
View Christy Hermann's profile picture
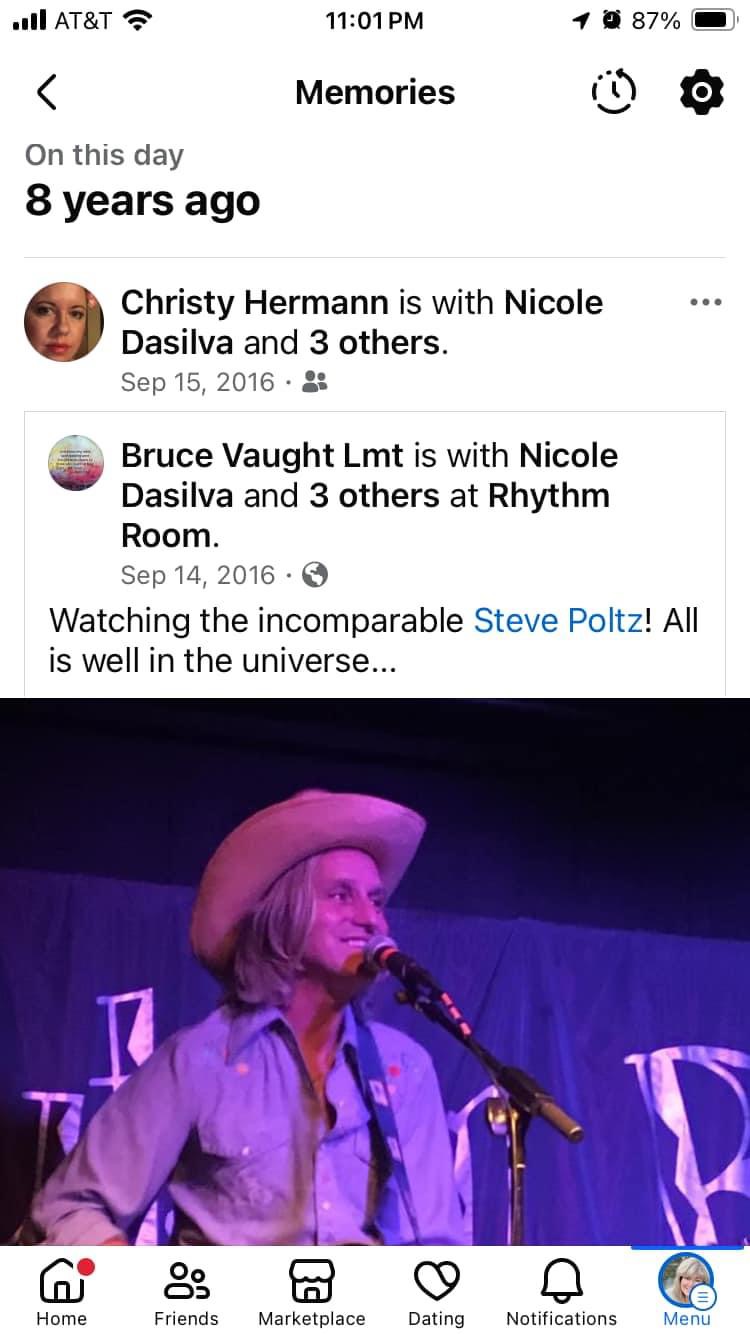[x=64, y=322]
